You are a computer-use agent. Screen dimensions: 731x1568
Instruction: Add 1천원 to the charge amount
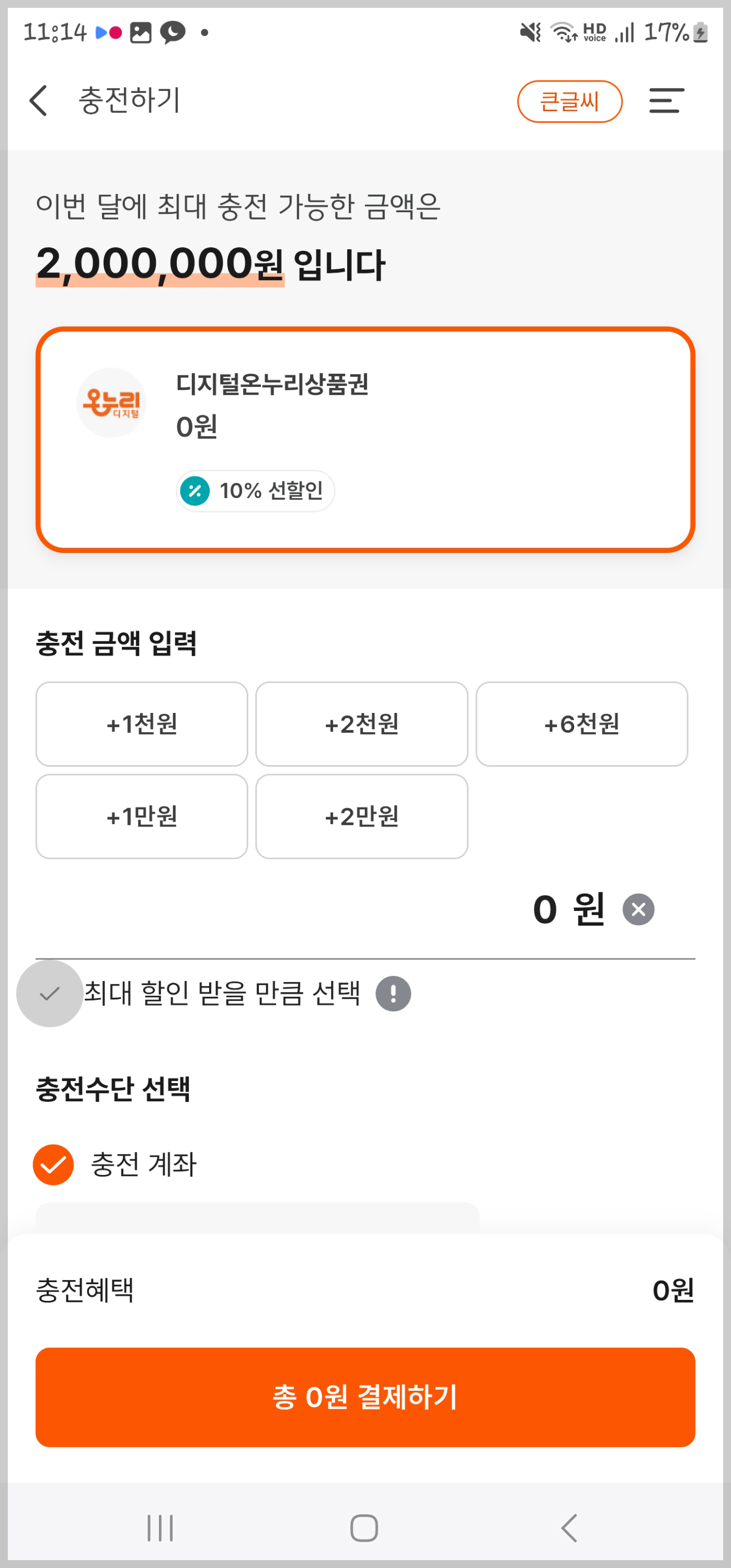pyautogui.click(x=141, y=724)
